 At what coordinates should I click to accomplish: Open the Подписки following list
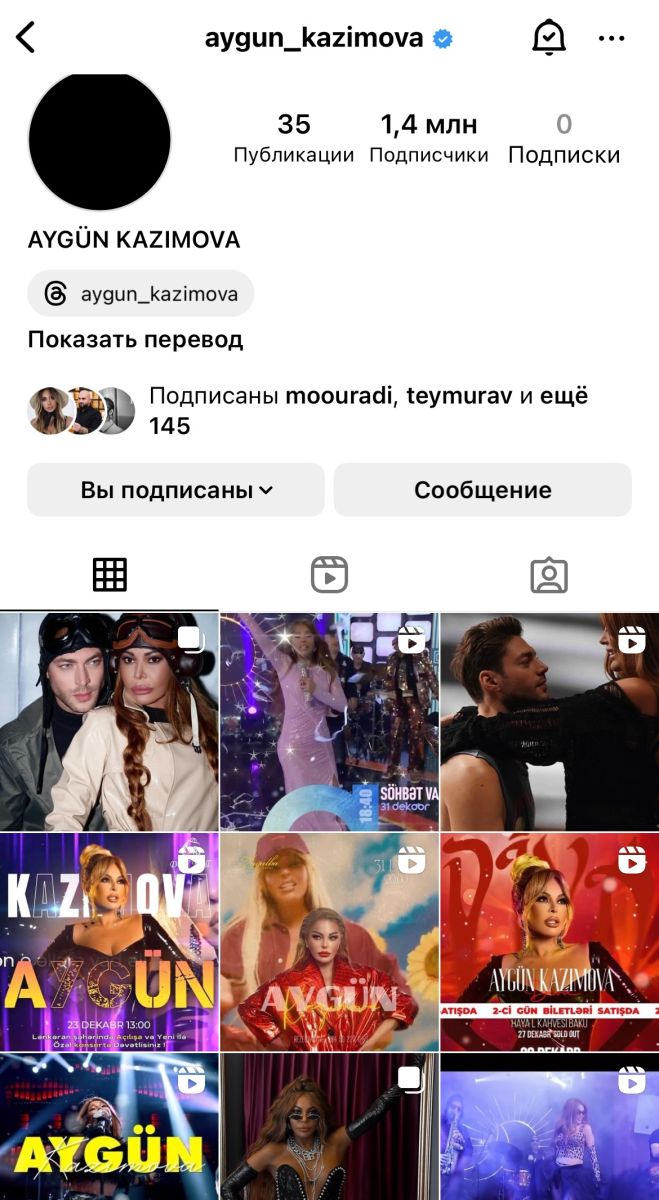[x=564, y=138]
